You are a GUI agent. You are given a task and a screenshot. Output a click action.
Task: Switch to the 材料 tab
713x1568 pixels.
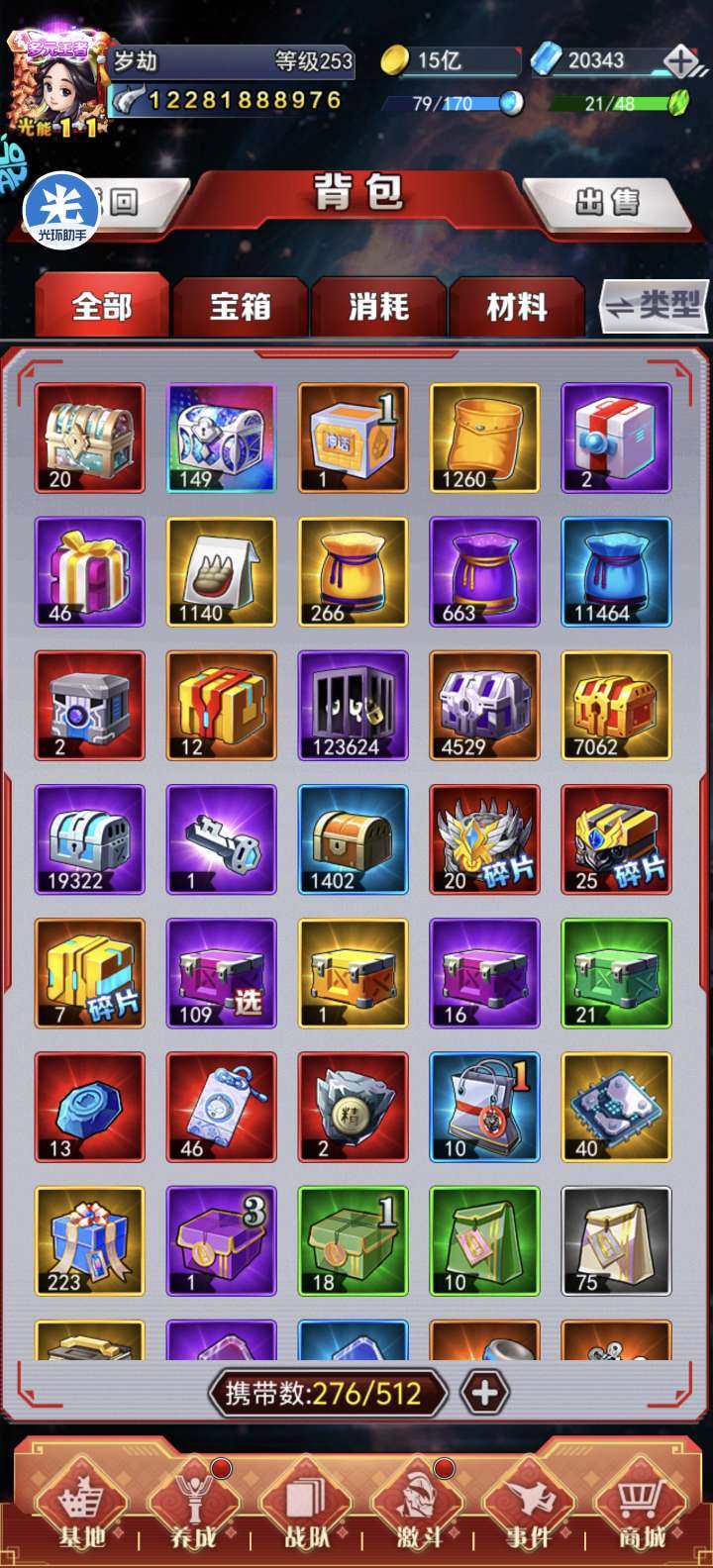(x=516, y=307)
